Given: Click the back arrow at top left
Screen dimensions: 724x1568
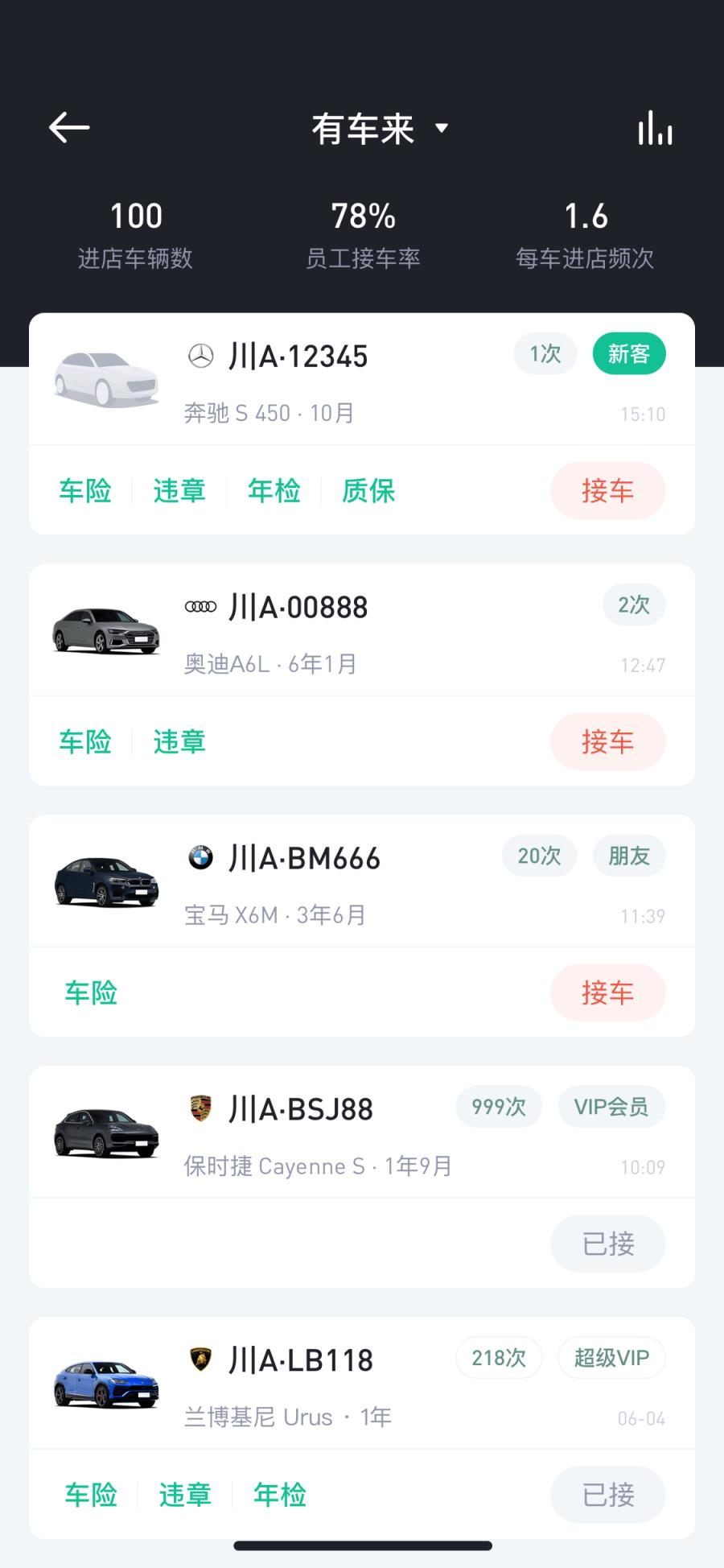Looking at the screenshot, I should click(x=68, y=127).
